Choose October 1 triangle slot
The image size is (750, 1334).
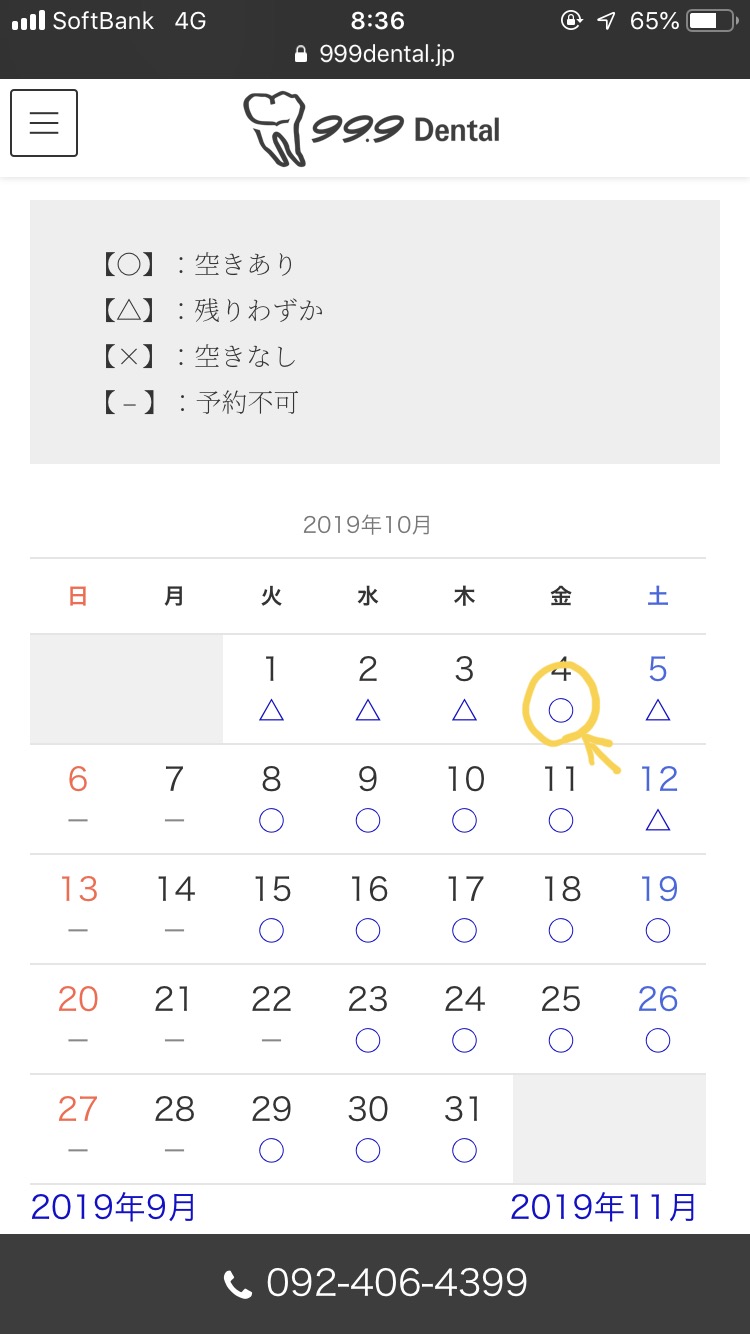[271, 711]
